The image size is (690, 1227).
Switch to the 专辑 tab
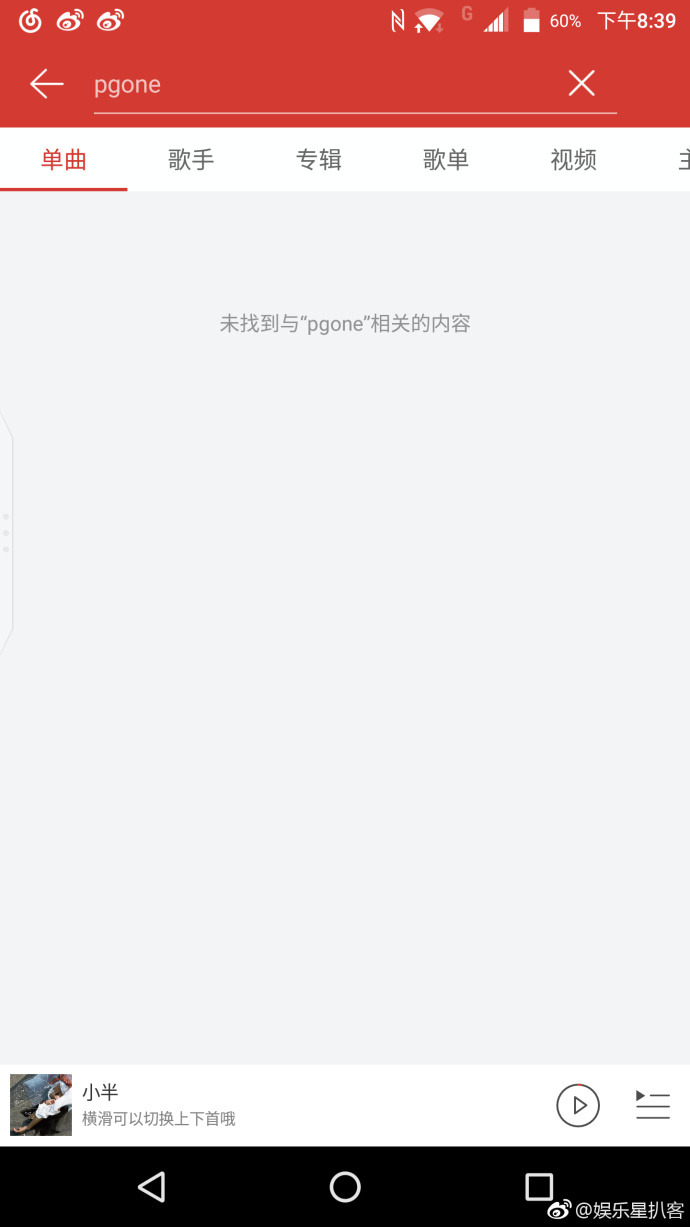[x=319, y=160]
